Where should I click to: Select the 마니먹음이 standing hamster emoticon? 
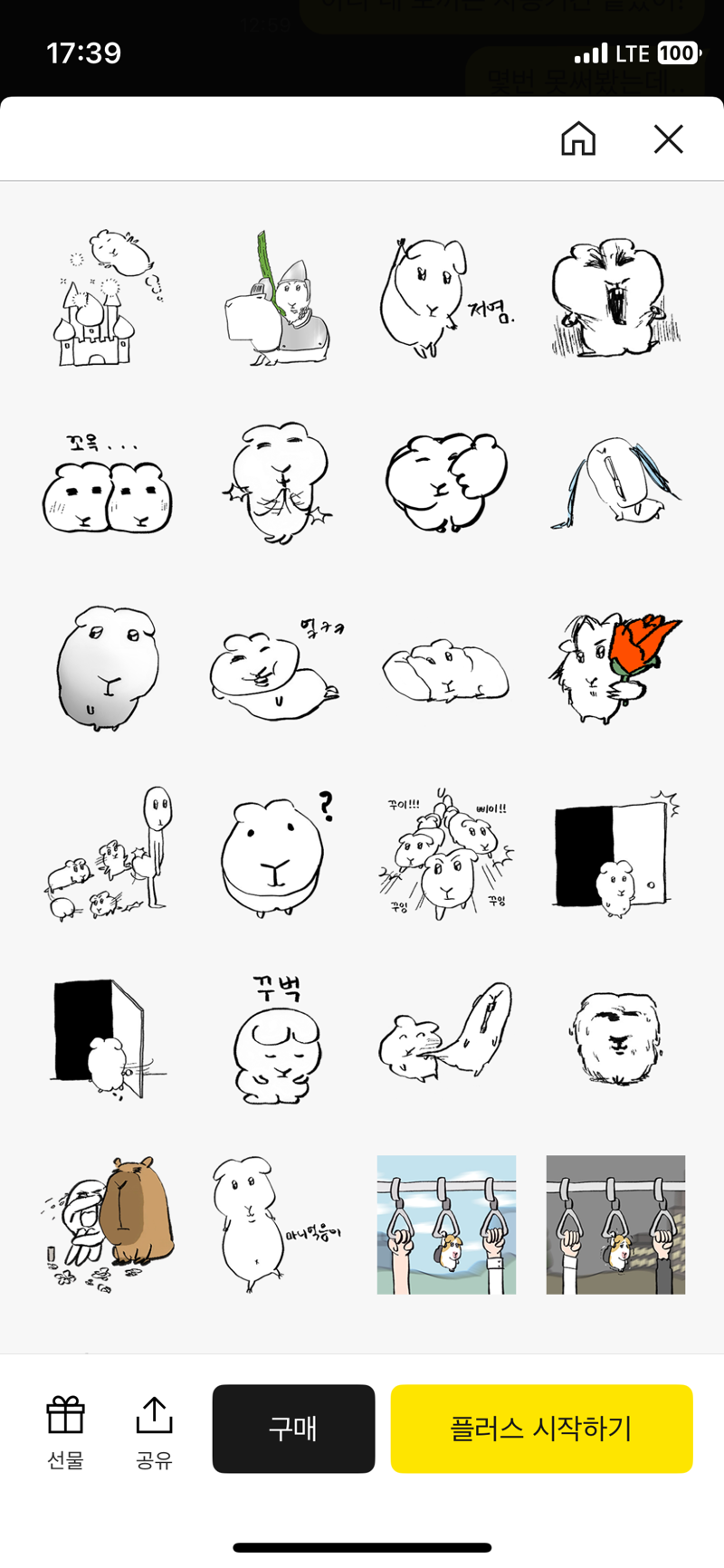pyautogui.click(x=276, y=1224)
